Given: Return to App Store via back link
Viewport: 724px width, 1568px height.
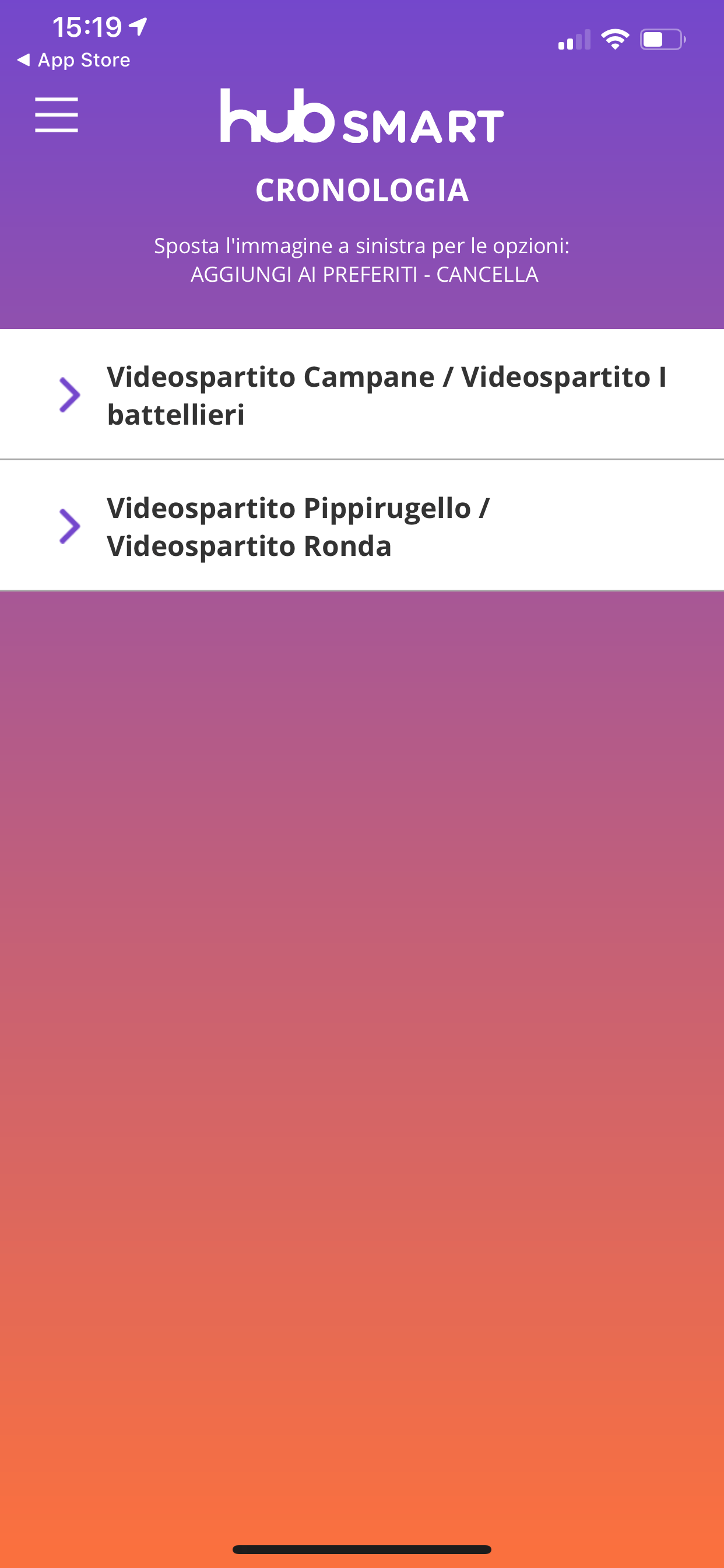Looking at the screenshot, I should [x=73, y=60].
